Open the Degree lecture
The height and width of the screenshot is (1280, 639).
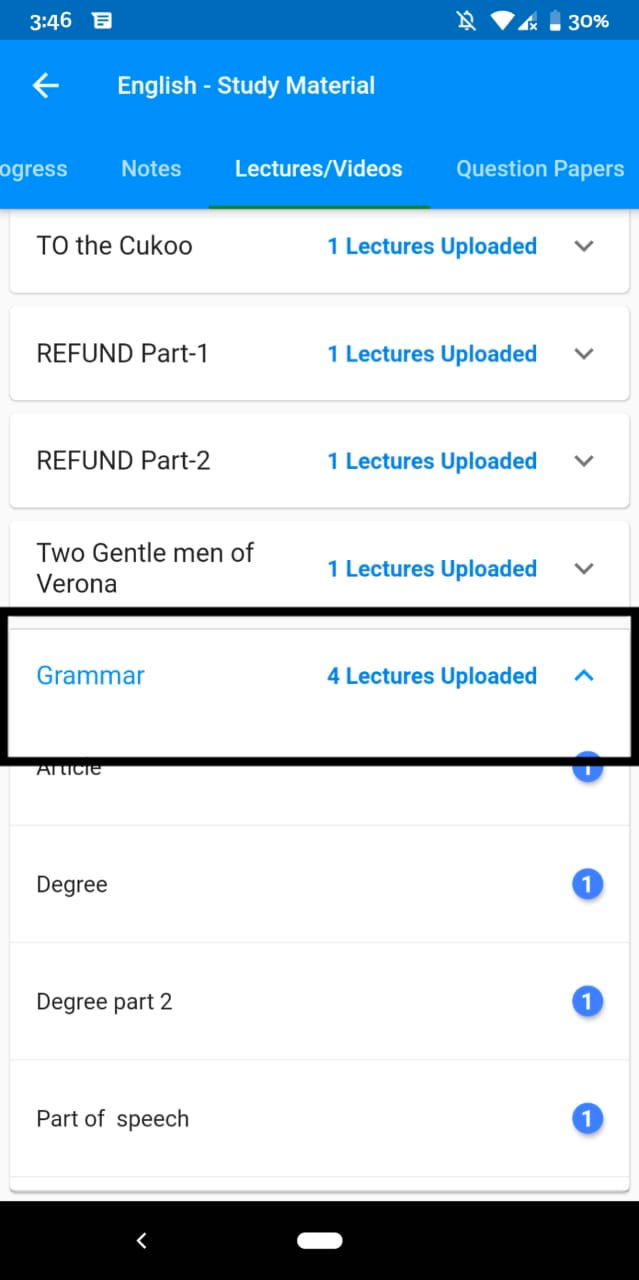tap(319, 885)
